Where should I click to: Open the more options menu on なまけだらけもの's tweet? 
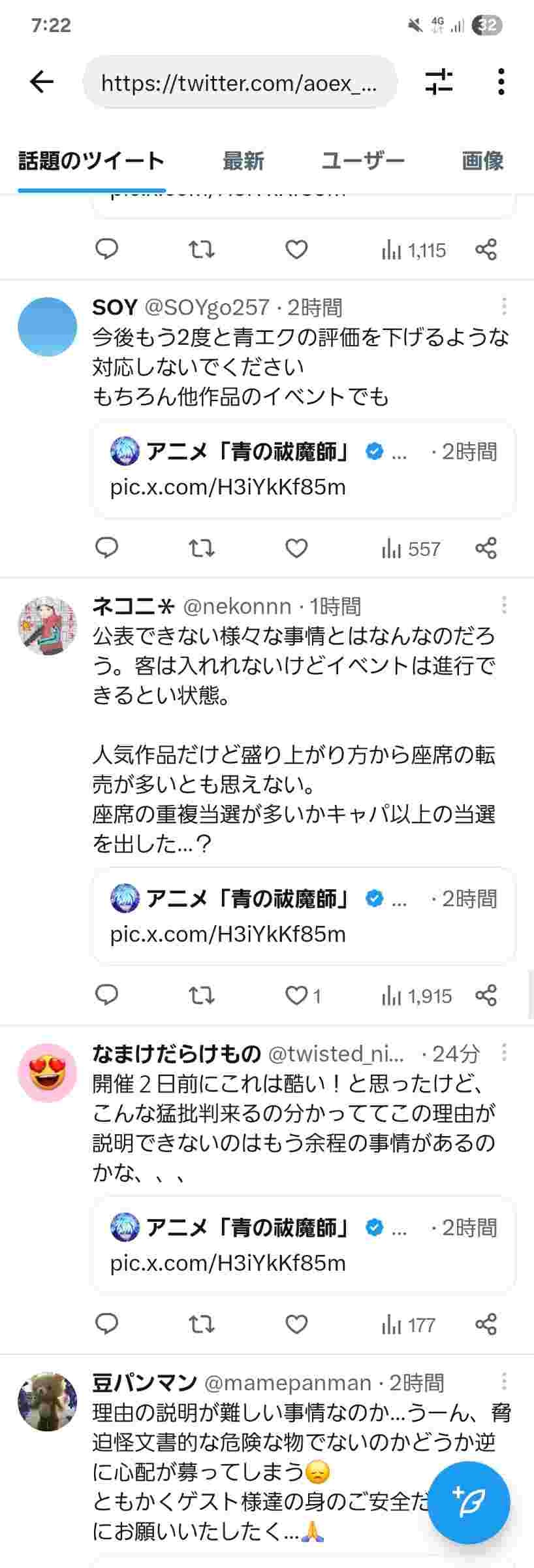(504, 1053)
